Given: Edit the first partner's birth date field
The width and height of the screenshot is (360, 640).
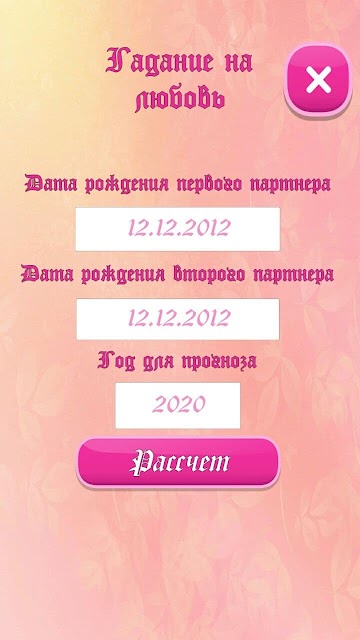Looking at the screenshot, I should [x=178, y=229].
